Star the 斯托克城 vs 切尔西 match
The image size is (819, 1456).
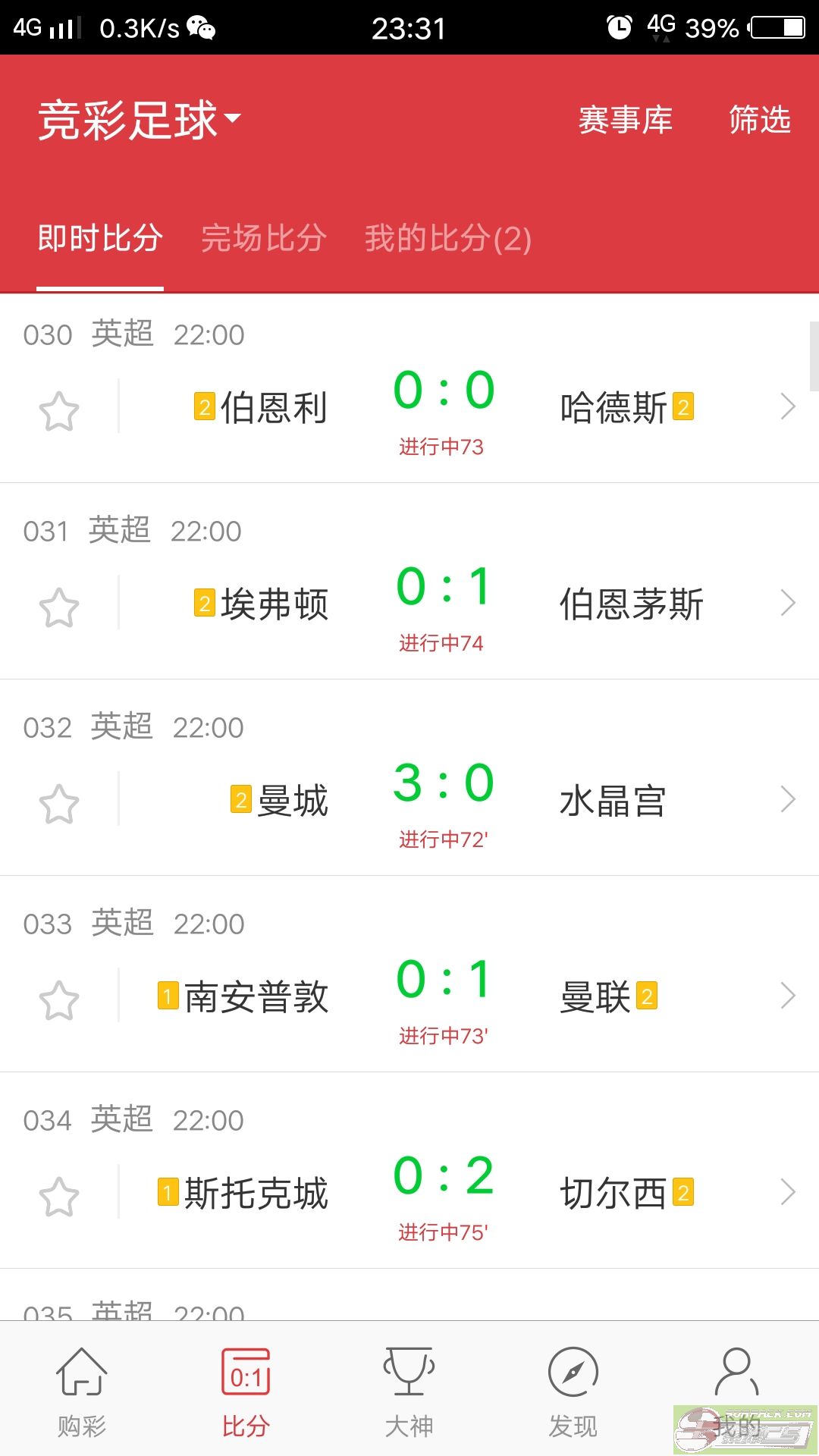pos(59,1197)
